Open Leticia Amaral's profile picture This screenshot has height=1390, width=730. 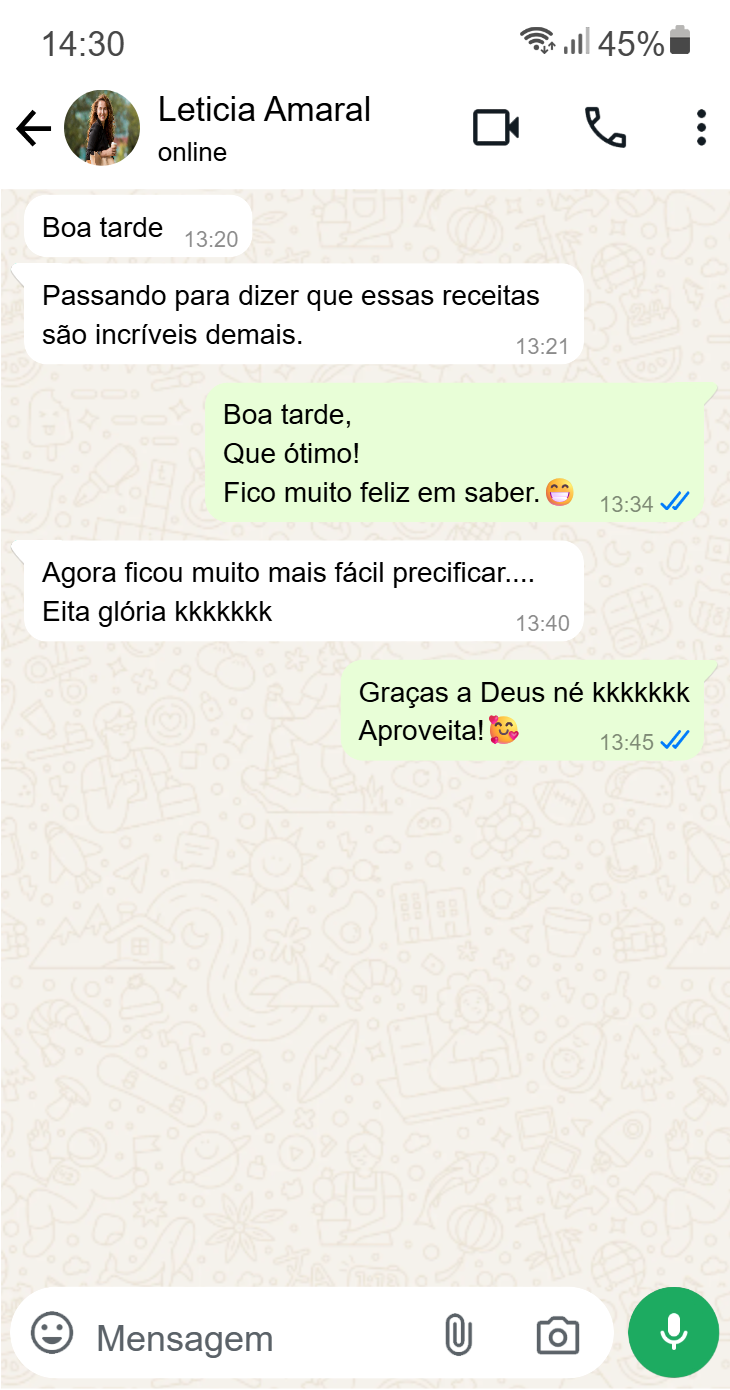(x=101, y=128)
